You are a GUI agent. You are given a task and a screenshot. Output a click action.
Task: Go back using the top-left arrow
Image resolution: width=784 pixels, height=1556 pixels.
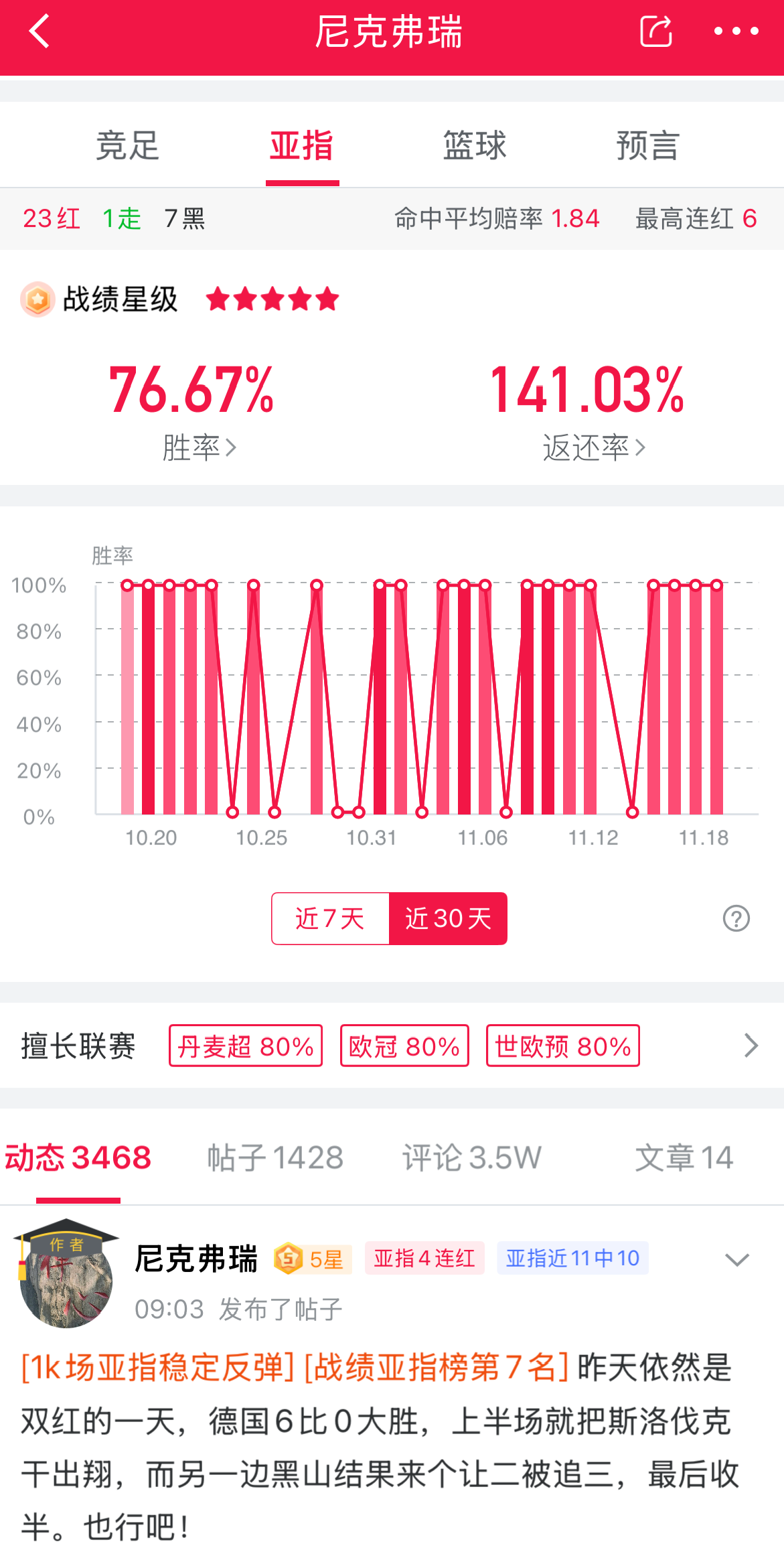tap(40, 31)
